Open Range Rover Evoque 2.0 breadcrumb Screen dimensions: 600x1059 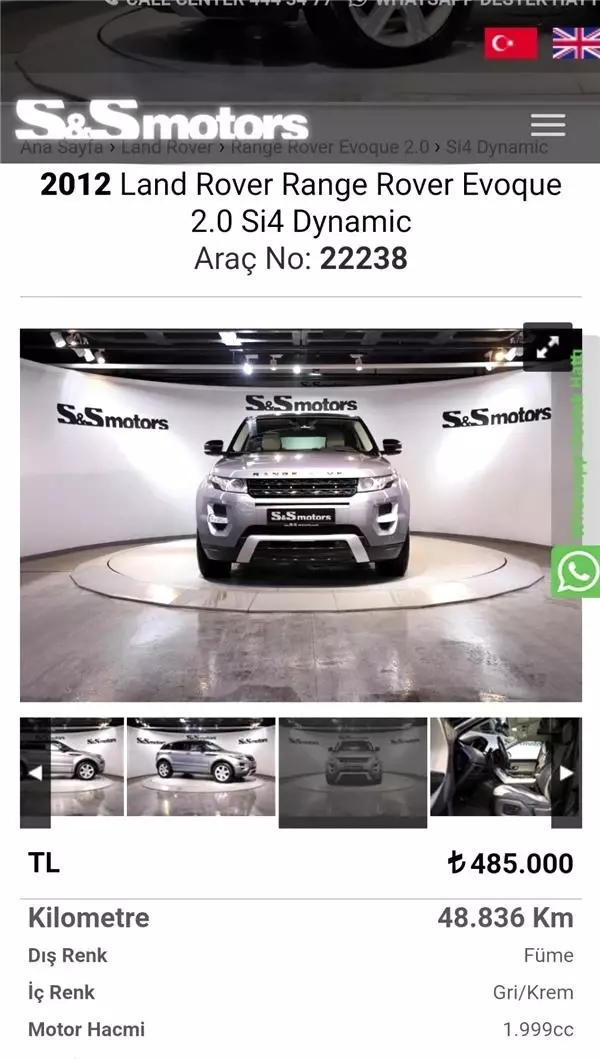tap(329, 147)
